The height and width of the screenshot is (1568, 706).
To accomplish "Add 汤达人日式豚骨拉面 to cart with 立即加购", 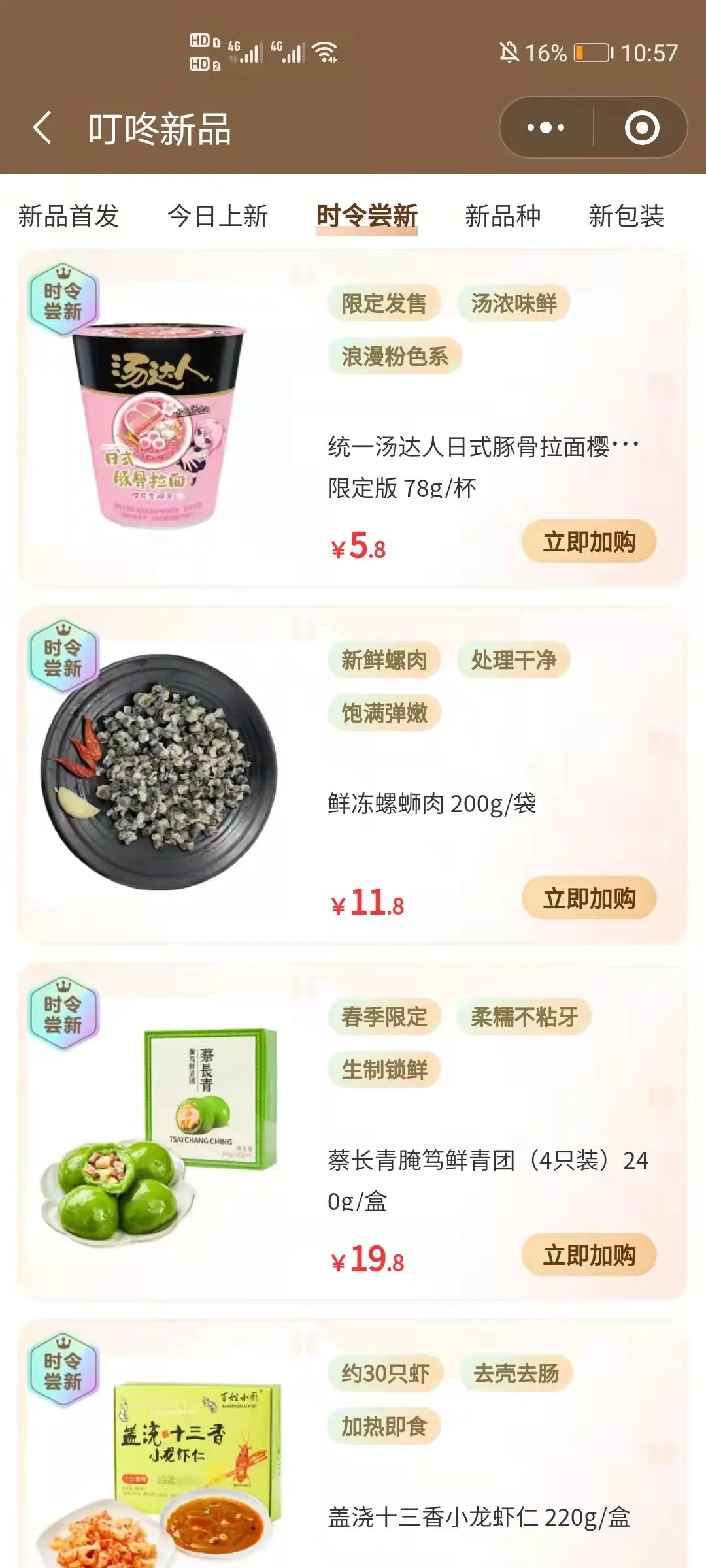I will coord(588,542).
